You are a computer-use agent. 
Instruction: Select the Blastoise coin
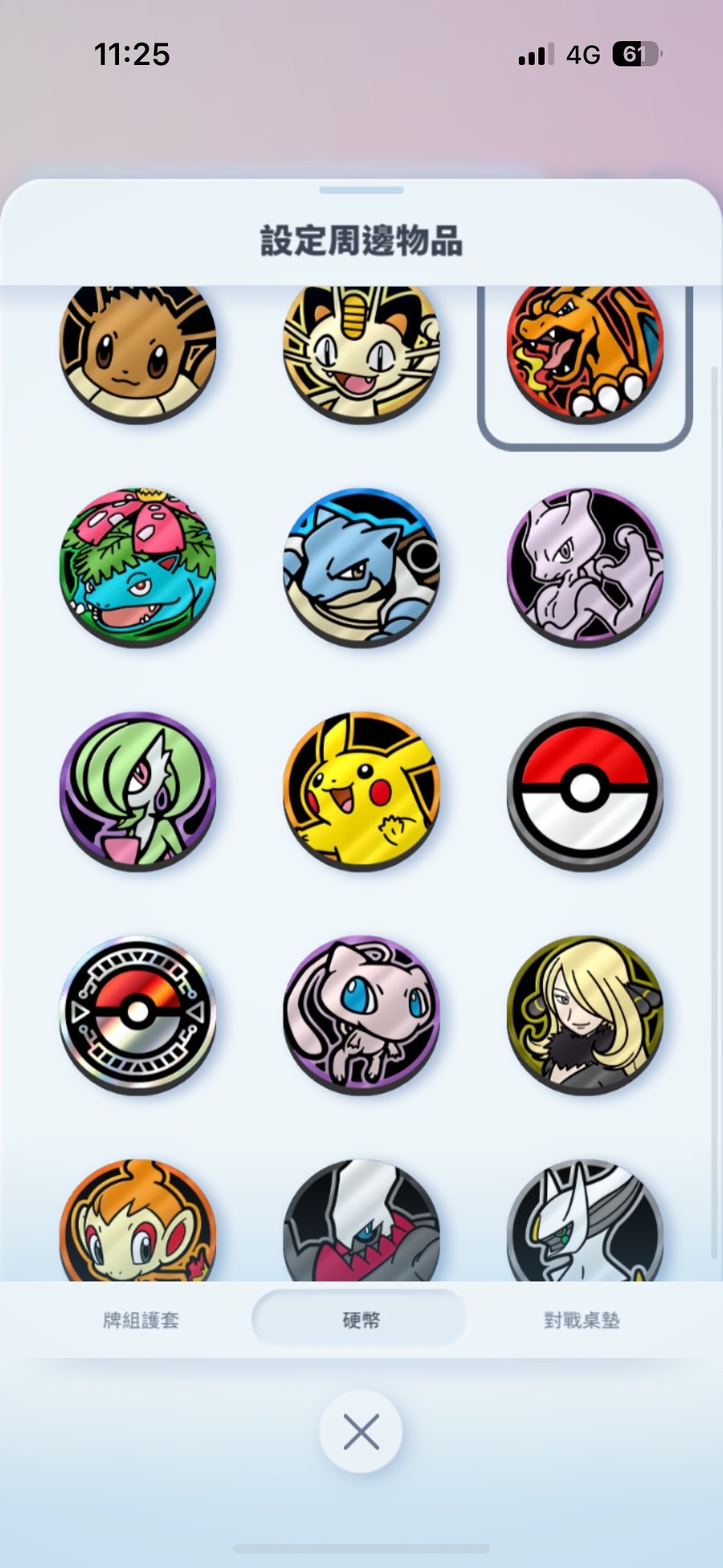click(361, 567)
